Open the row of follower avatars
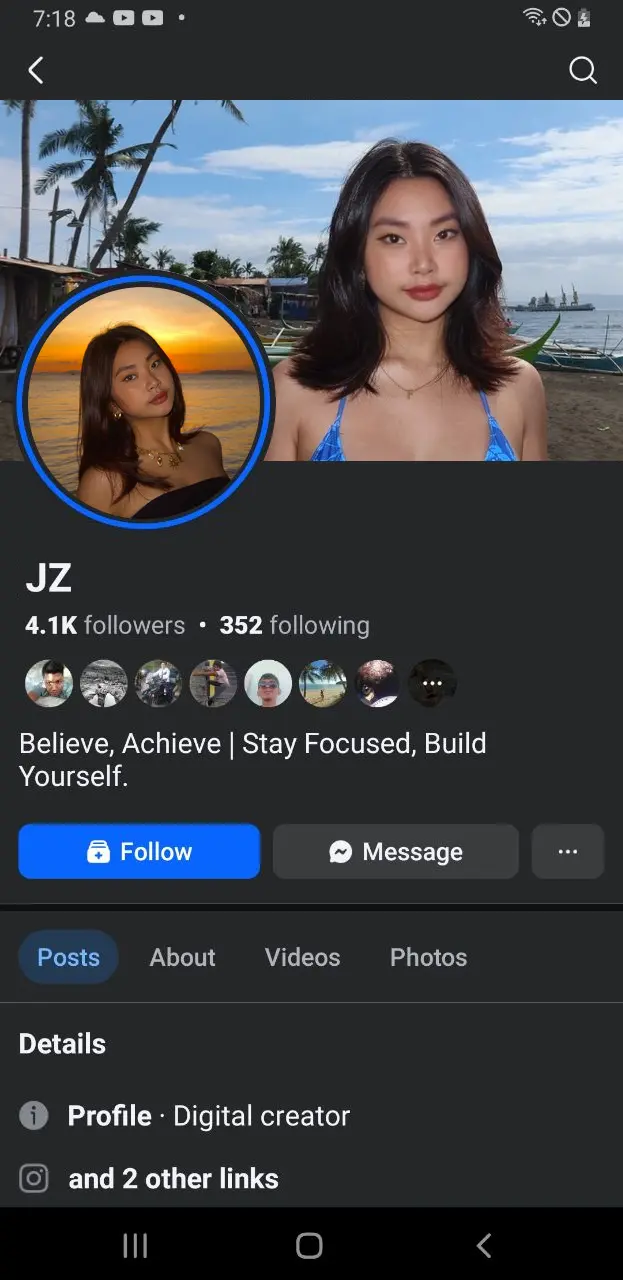 coord(240,684)
